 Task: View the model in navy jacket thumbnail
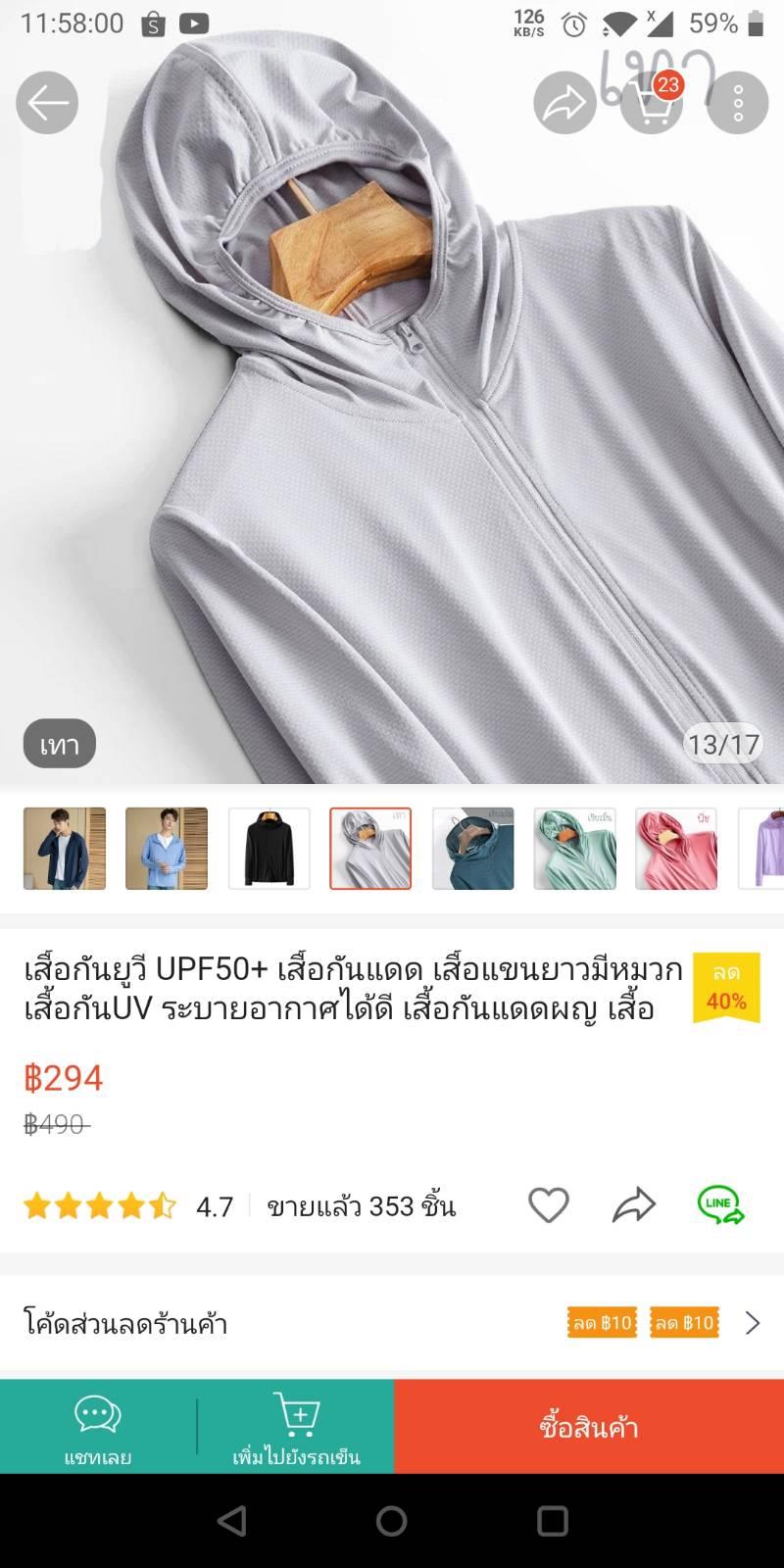point(65,849)
